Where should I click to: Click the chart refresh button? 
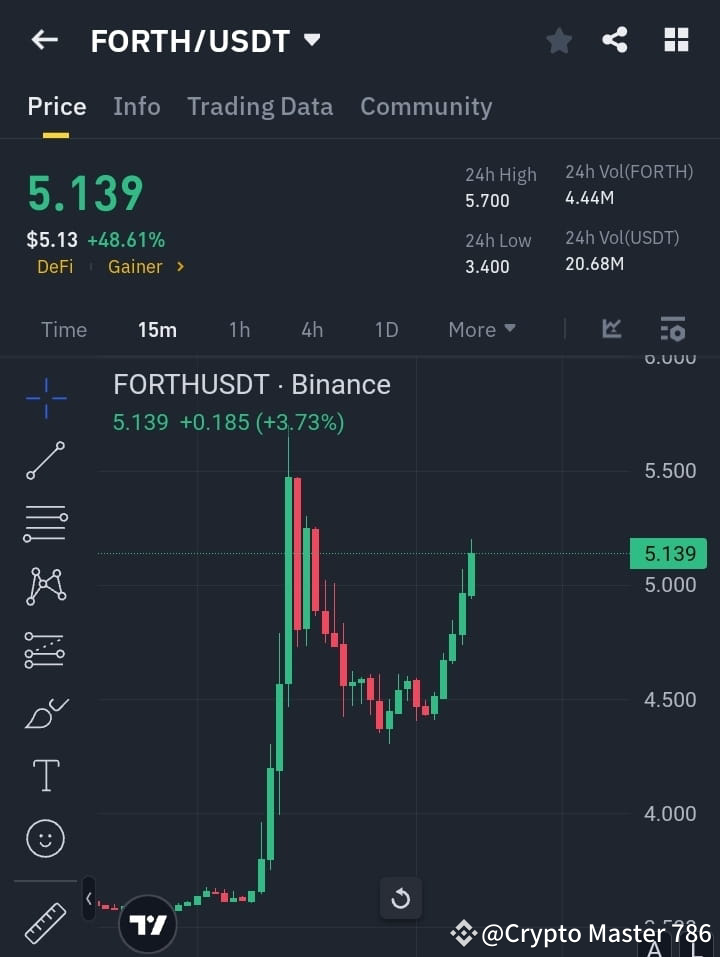click(401, 899)
